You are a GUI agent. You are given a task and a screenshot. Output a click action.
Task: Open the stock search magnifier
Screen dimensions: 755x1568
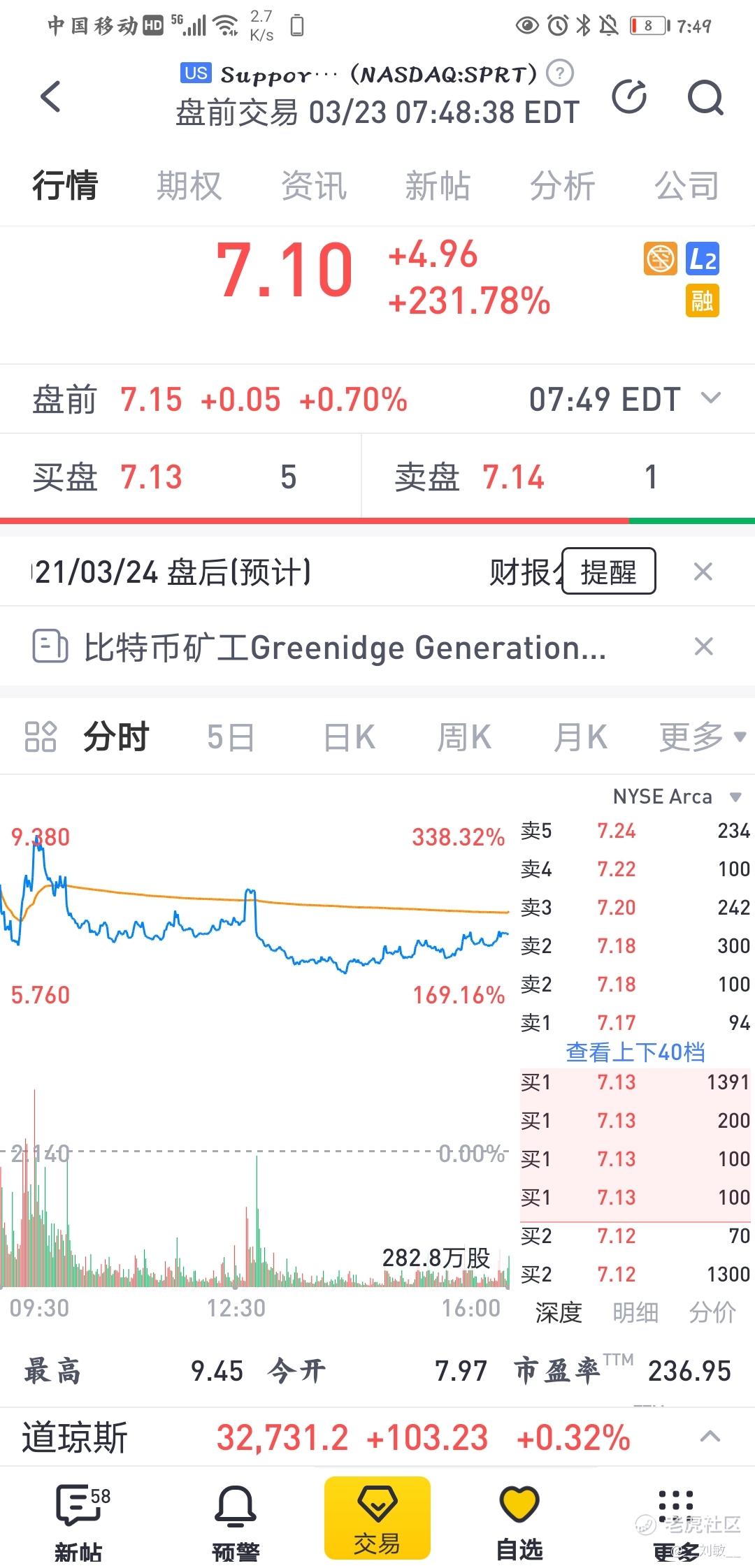[705, 96]
